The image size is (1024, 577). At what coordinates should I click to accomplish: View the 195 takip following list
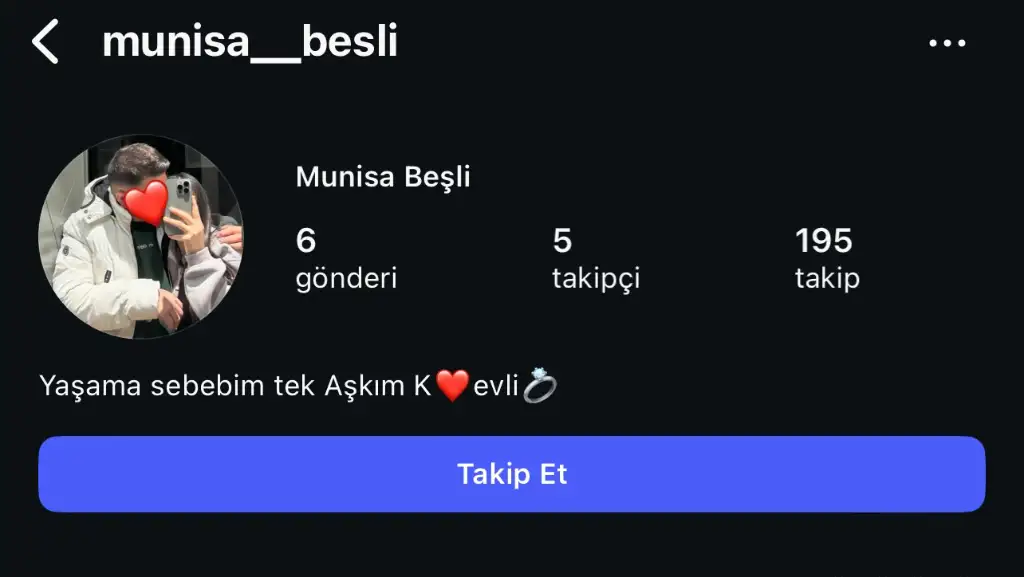(x=826, y=258)
